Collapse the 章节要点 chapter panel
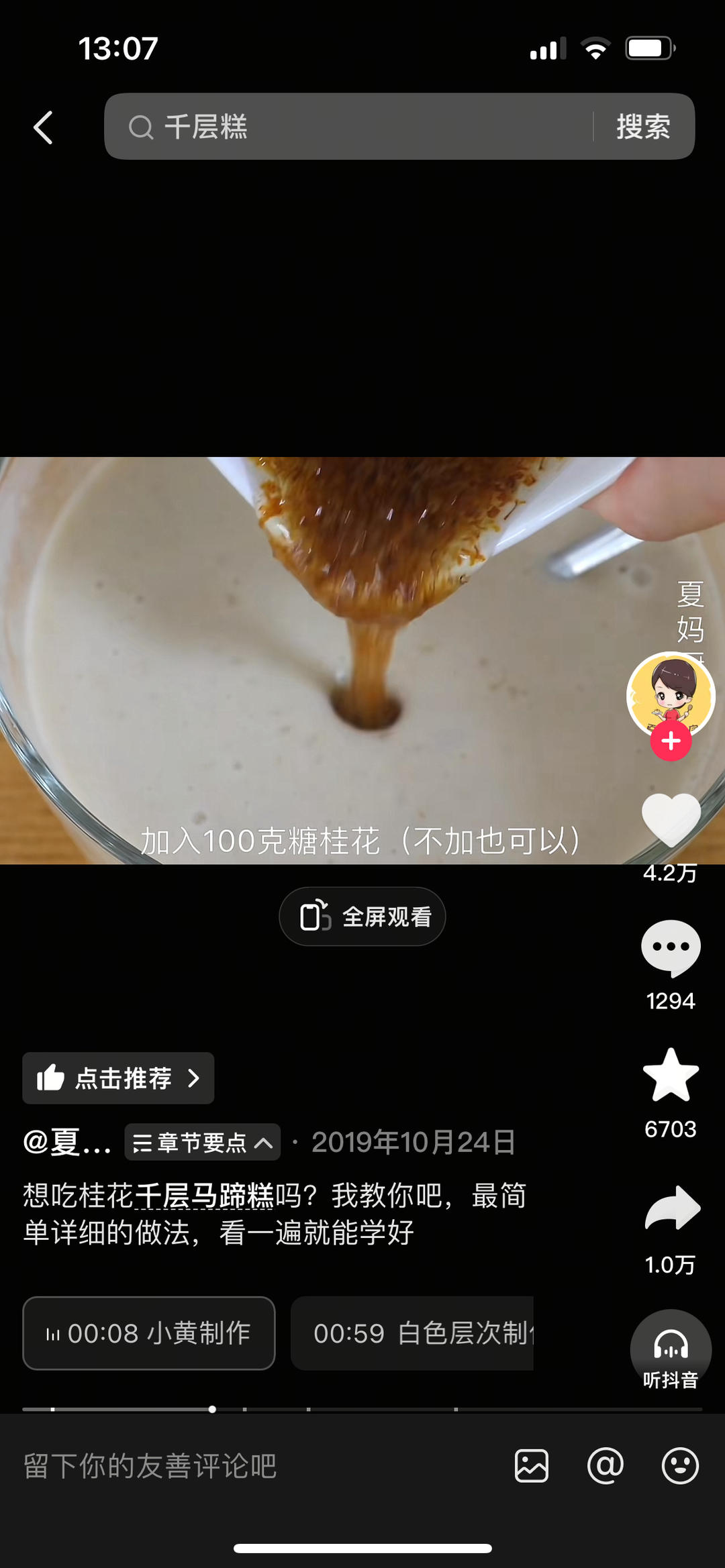 click(x=201, y=1143)
